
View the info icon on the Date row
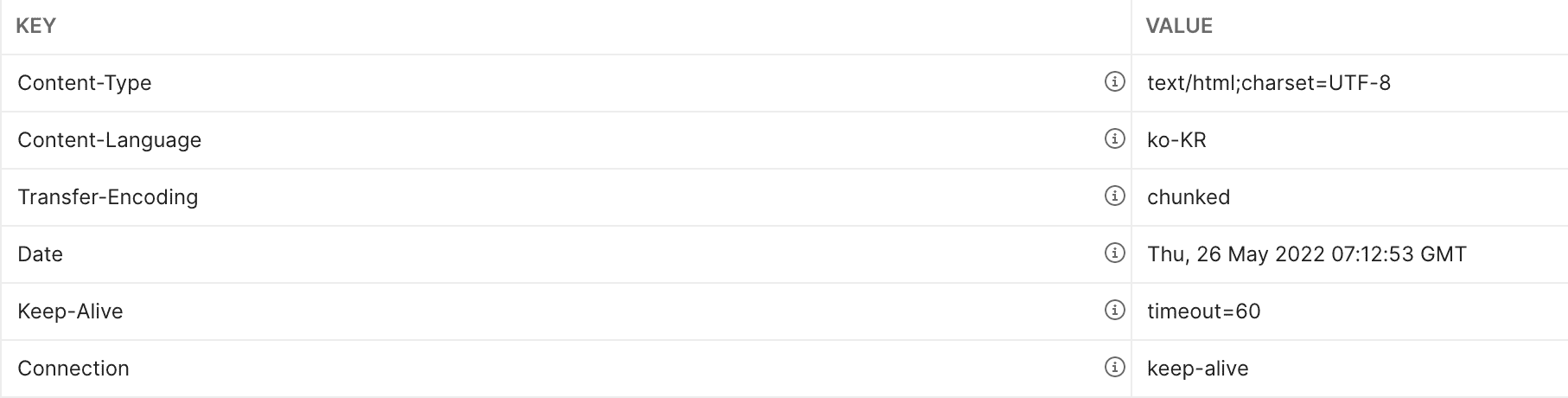point(1114,254)
